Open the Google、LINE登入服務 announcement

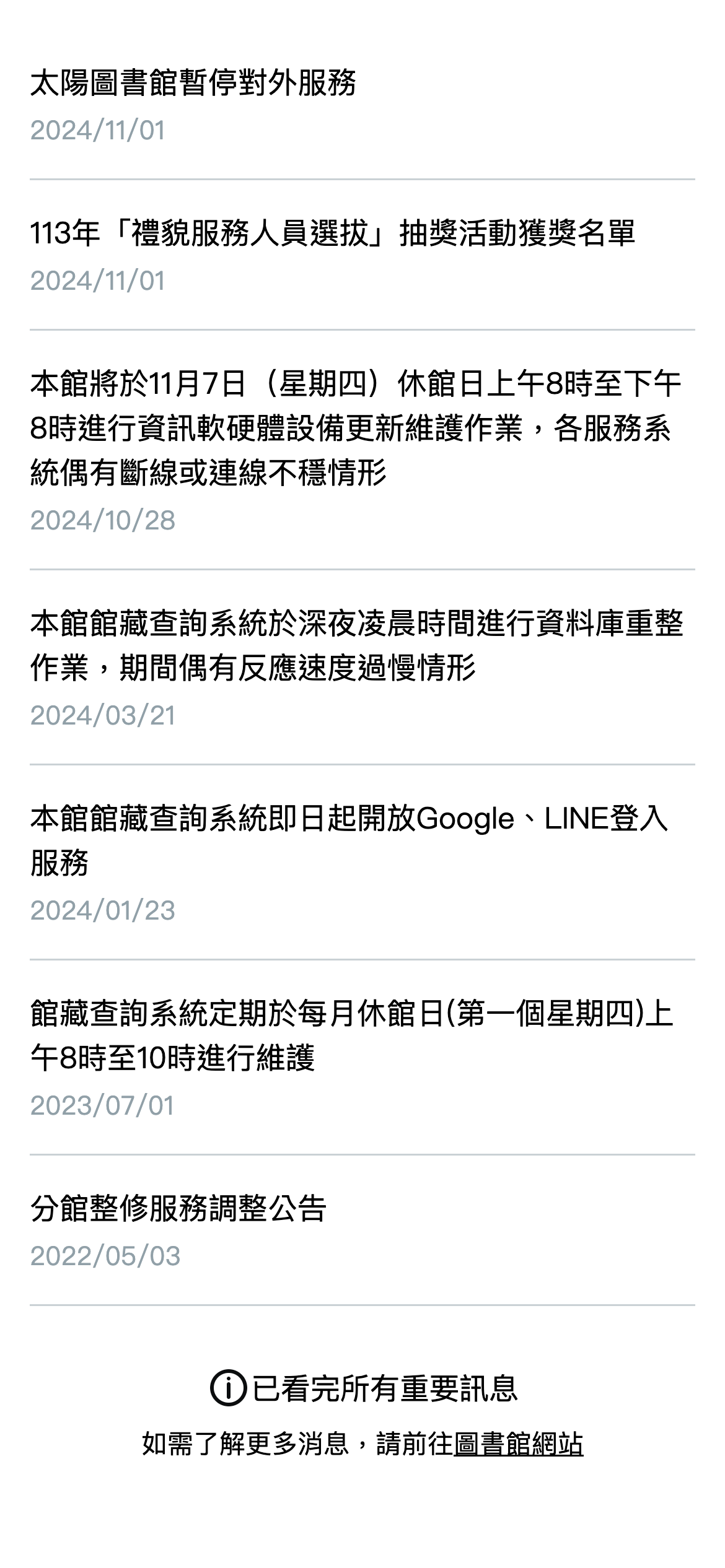(x=349, y=840)
